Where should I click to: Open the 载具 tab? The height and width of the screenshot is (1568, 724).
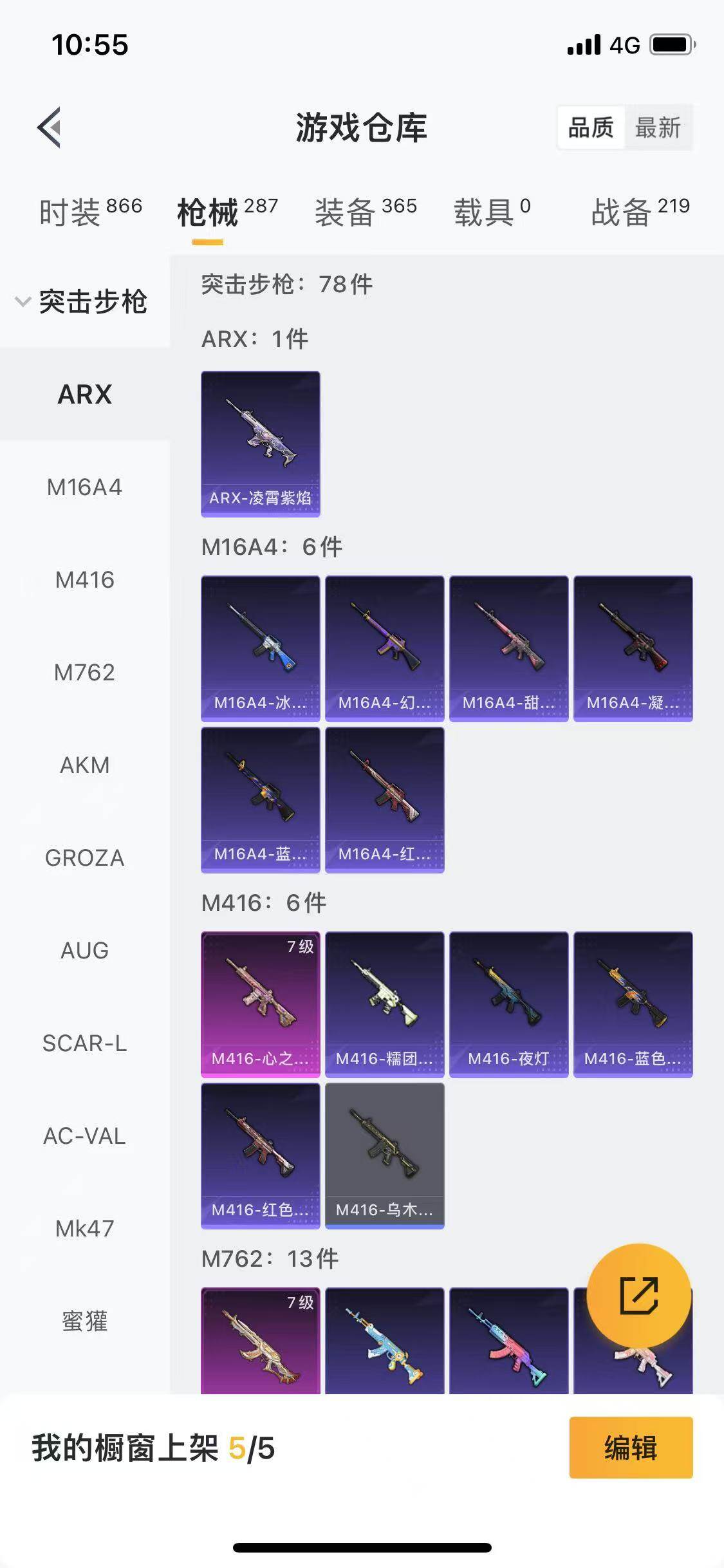[x=492, y=212]
